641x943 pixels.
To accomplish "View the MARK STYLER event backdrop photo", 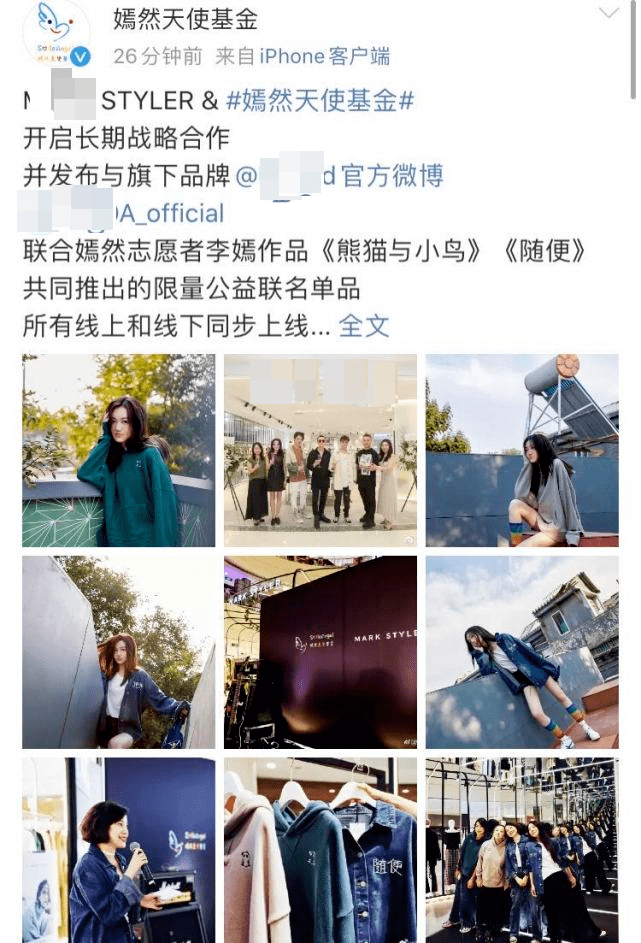I will 320,652.
